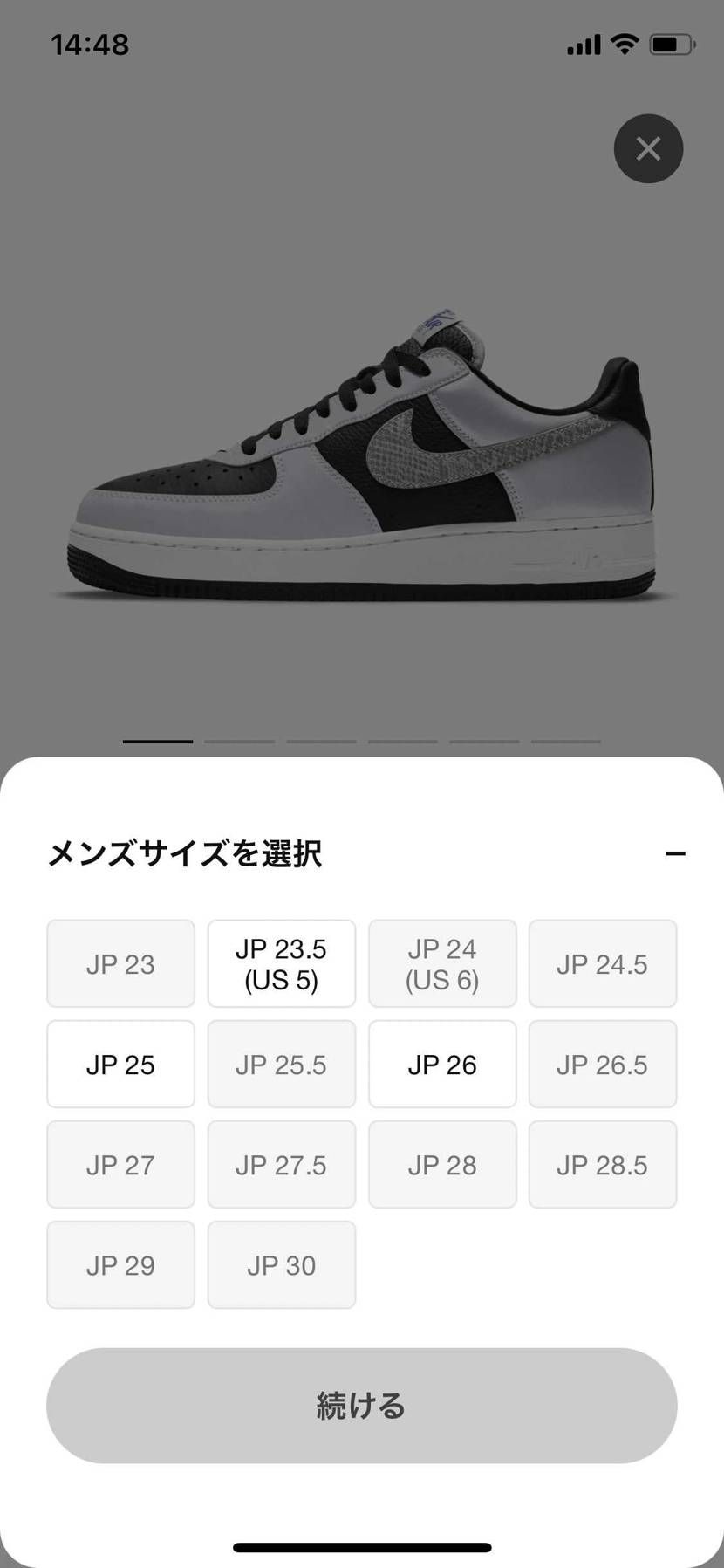
Task: Close the product image overlay
Action: [x=648, y=148]
